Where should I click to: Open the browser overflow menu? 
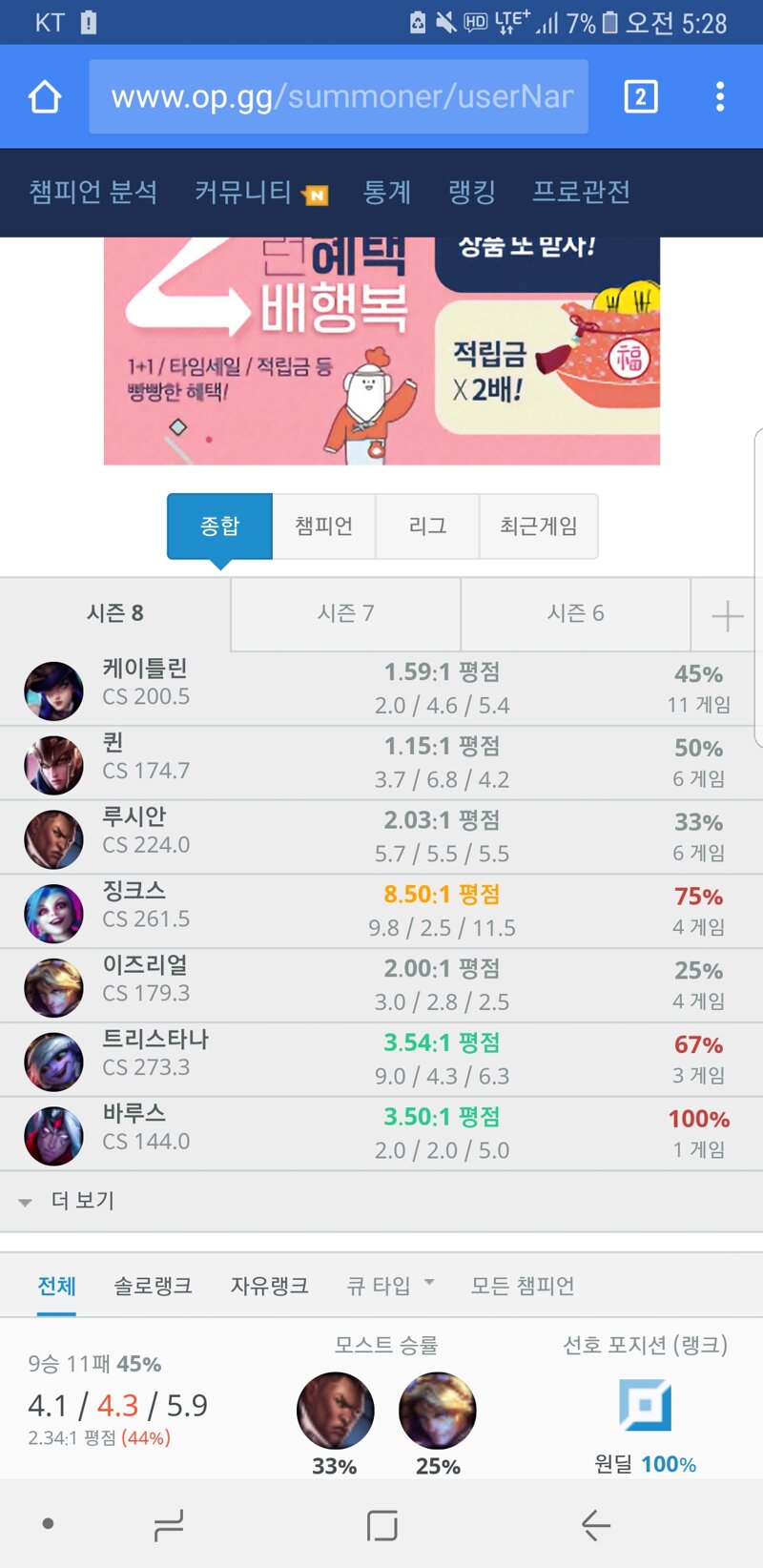tap(720, 96)
